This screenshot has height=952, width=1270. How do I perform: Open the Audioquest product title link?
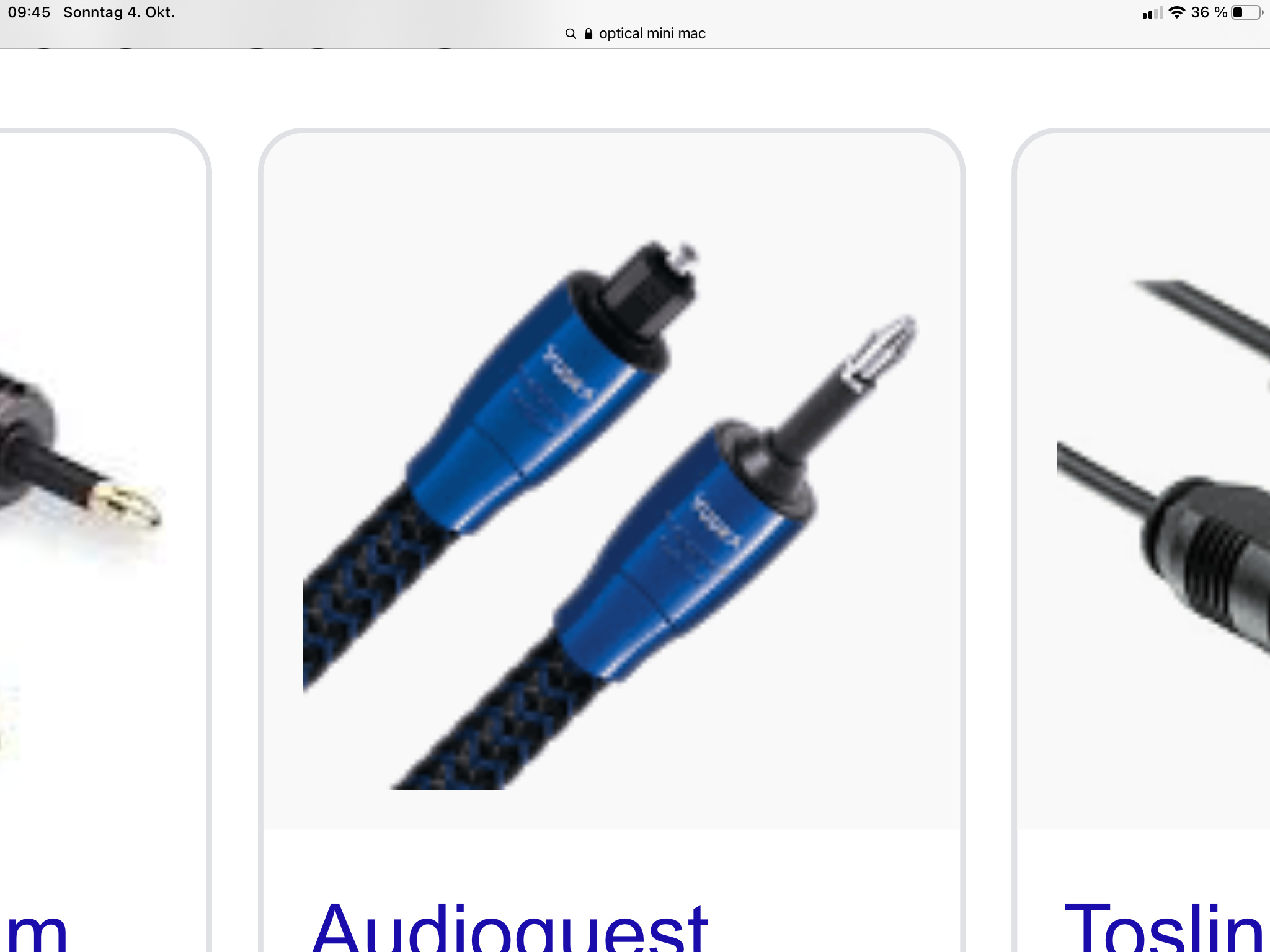point(510,927)
